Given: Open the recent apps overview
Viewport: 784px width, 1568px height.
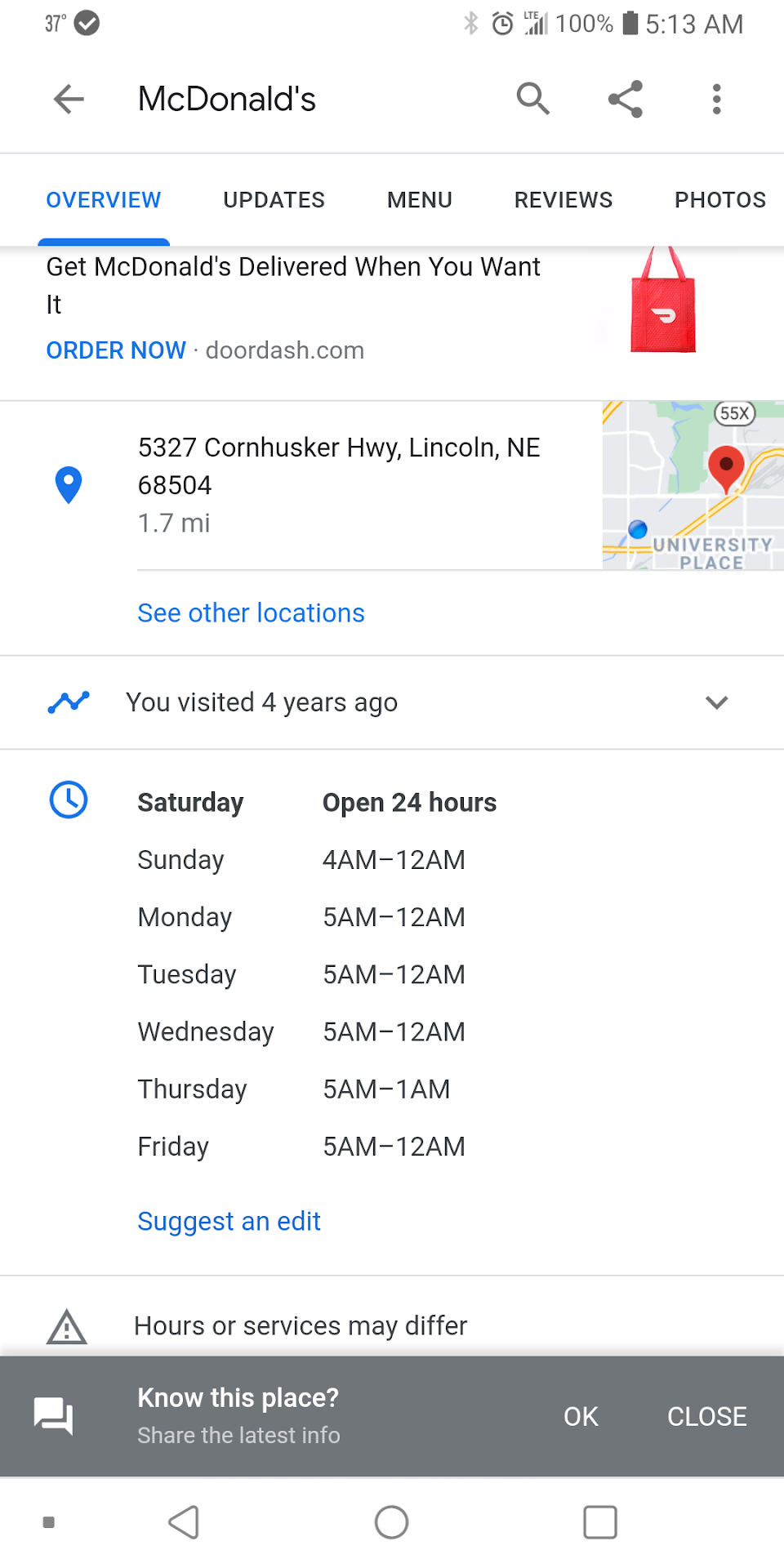Looking at the screenshot, I should (599, 1522).
